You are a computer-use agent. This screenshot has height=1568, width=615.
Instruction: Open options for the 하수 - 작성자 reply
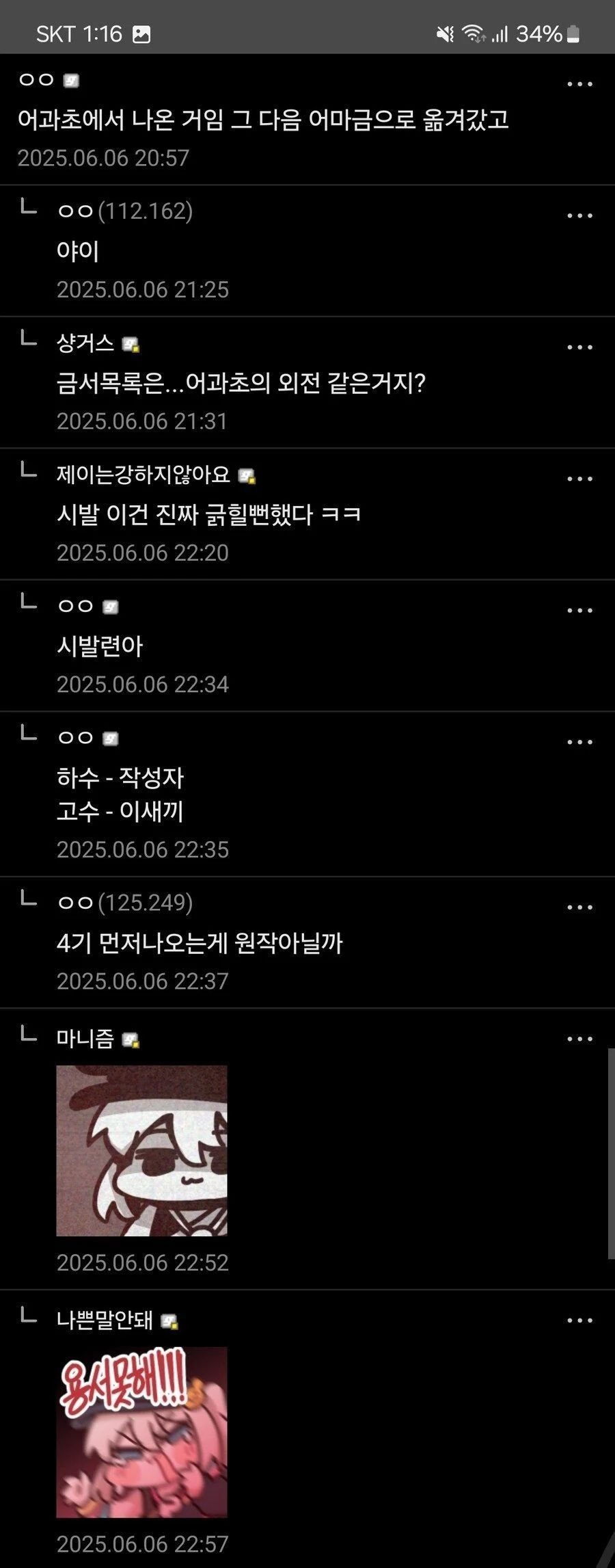579,742
